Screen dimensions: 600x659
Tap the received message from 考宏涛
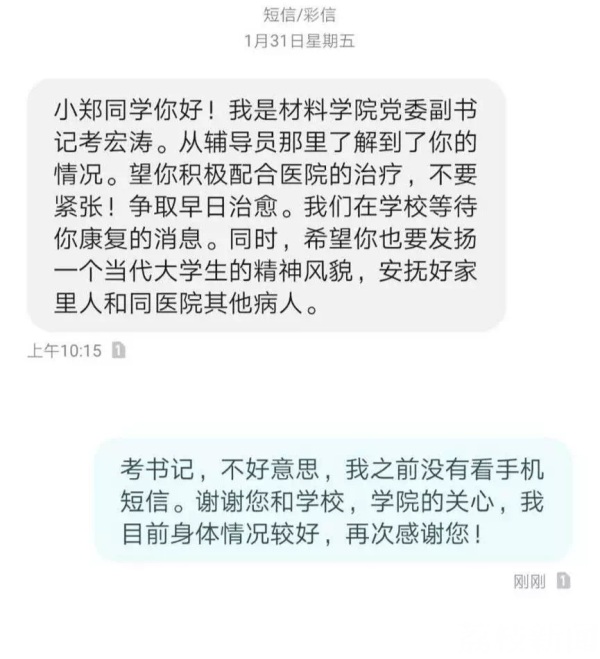coord(265,205)
